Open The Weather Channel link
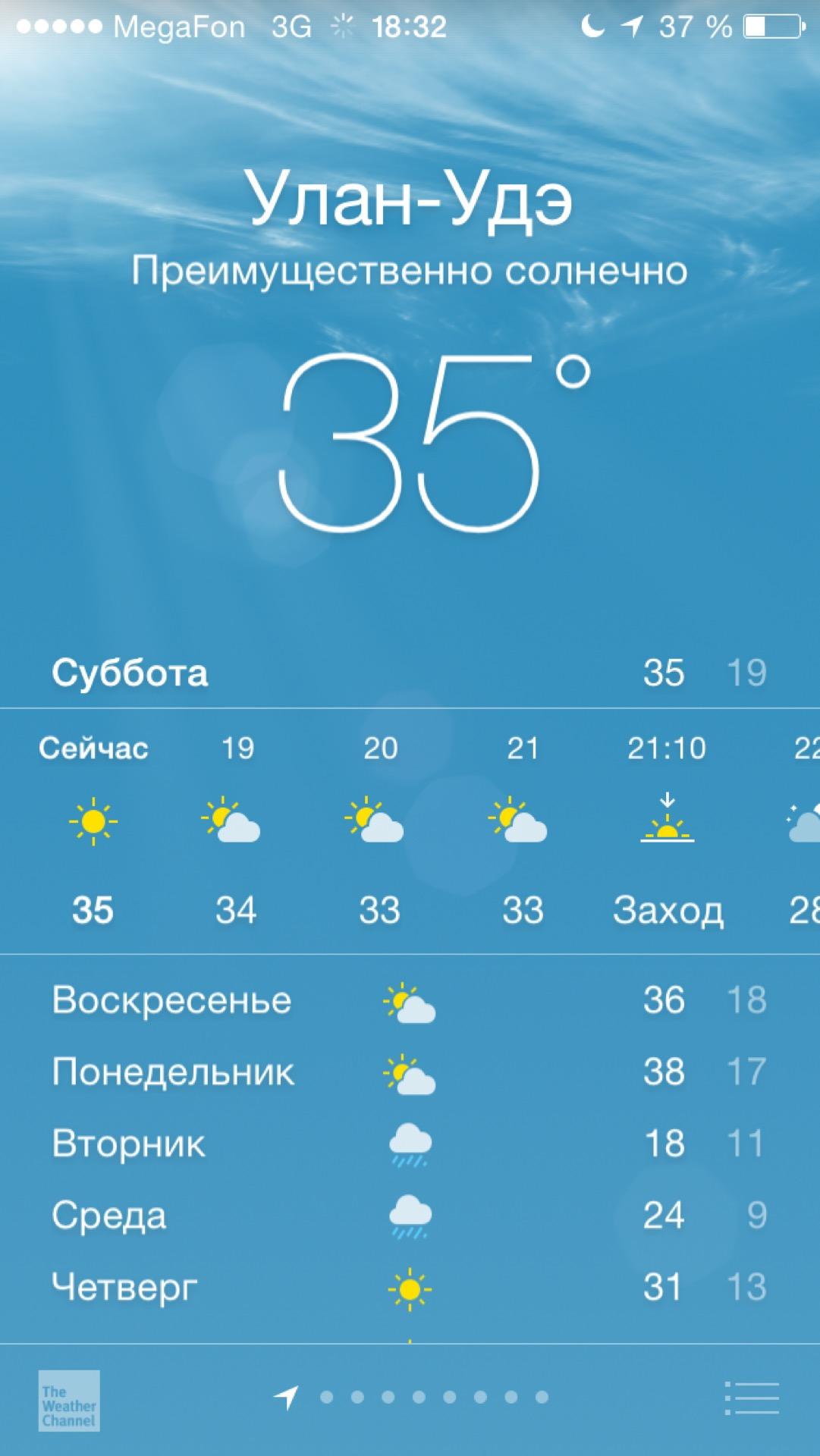The height and width of the screenshot is (1456, 820). click(x=69, y=1401)
